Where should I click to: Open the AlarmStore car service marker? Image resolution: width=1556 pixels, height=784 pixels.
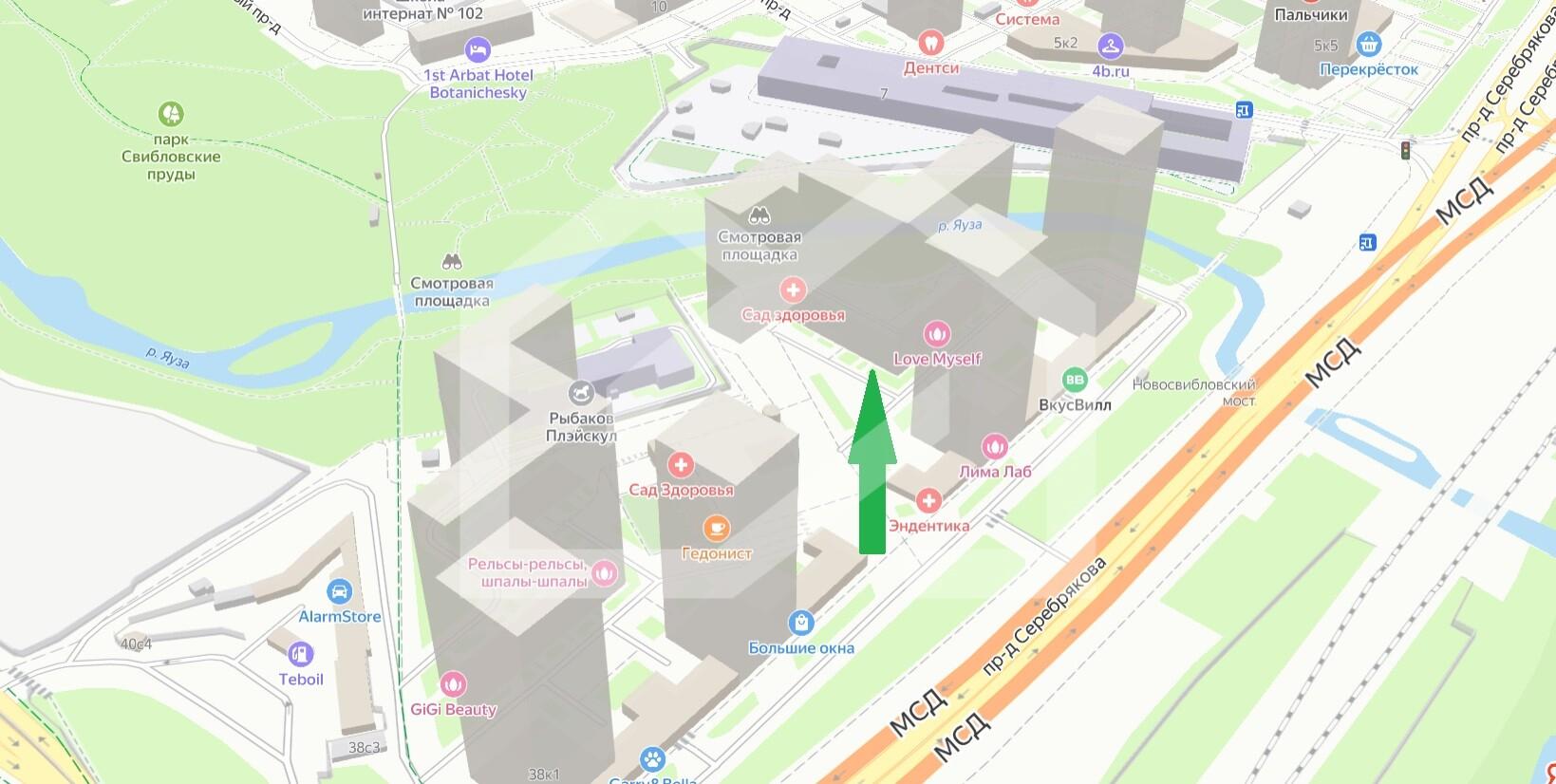point(339,592)
